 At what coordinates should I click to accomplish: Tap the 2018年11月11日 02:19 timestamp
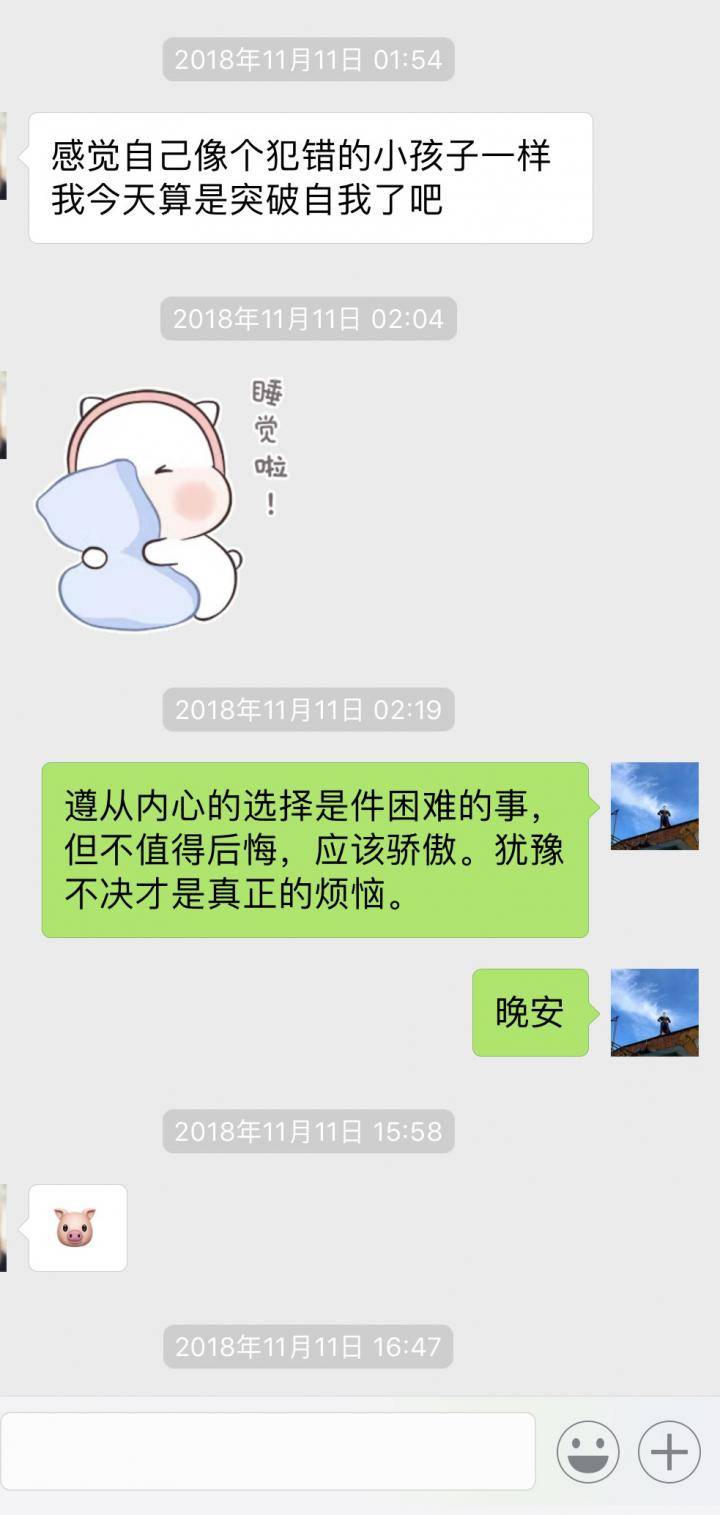click(308, 712)
